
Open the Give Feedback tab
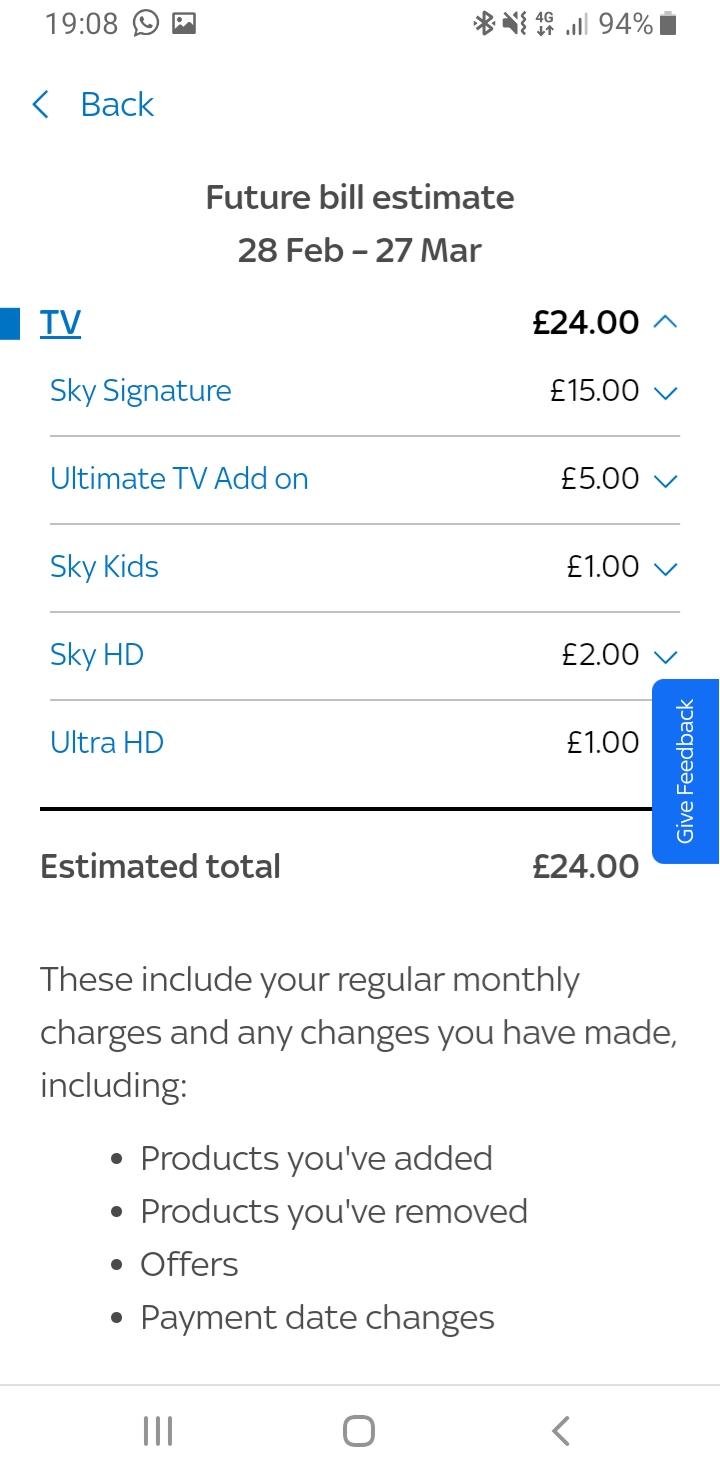click(x=686, y=771)
